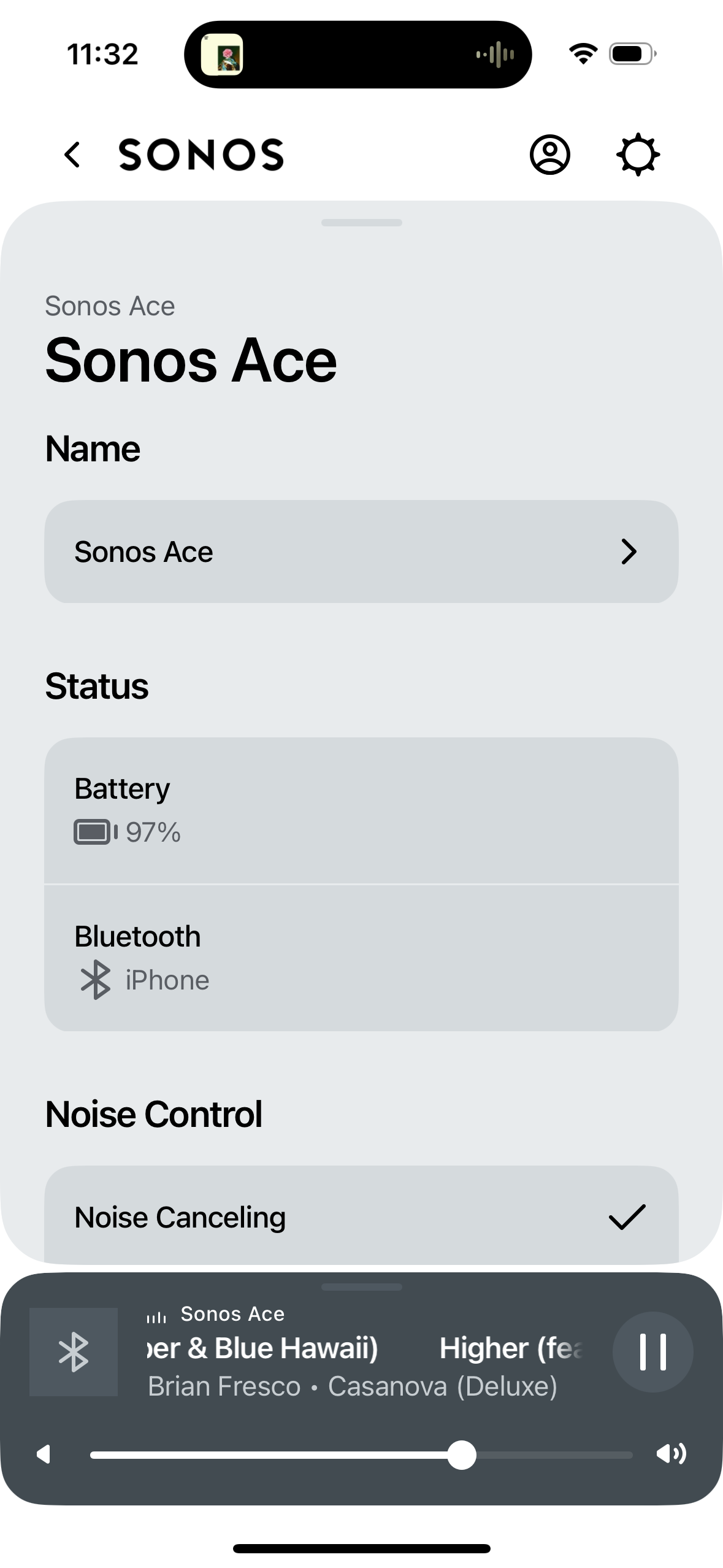This screenshot has height=1568, width=723.
Task: Tap the Bluetooth artwork in the player
Action: 74,1352
